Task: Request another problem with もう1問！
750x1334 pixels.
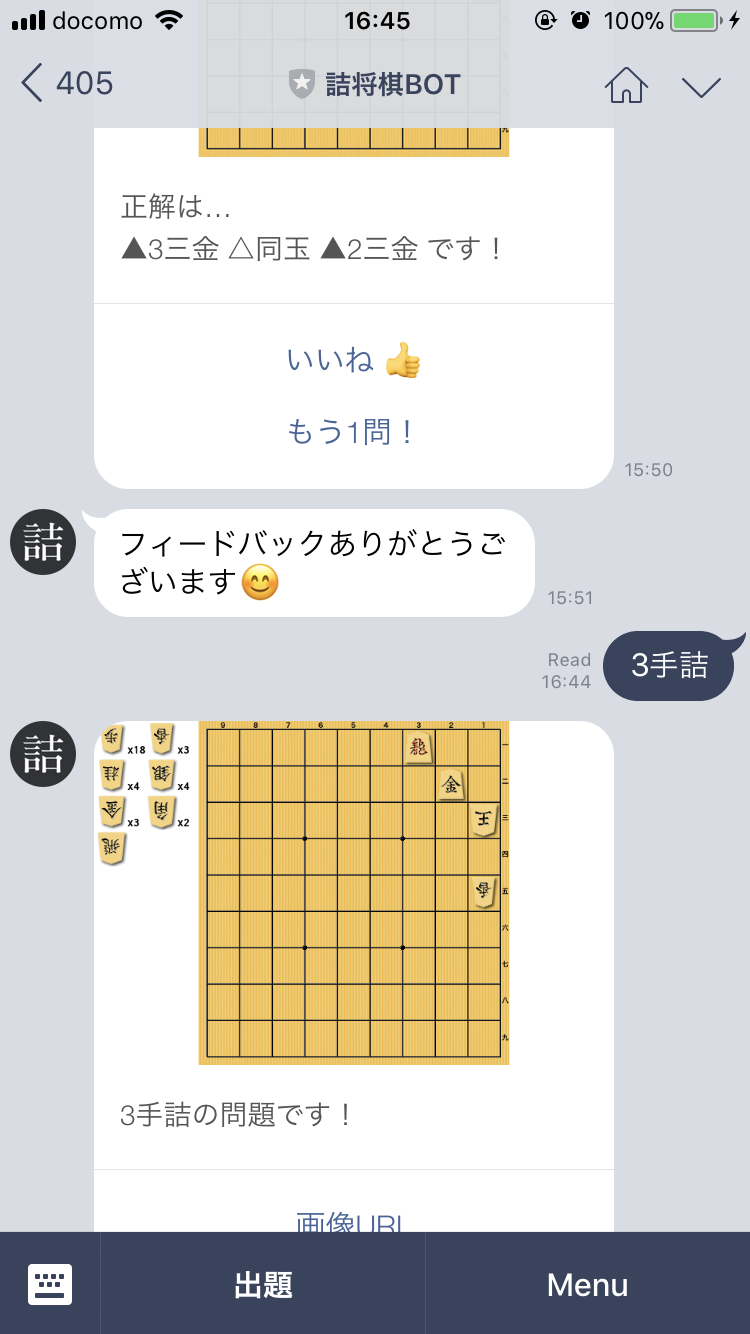Action: coord(353,432)
